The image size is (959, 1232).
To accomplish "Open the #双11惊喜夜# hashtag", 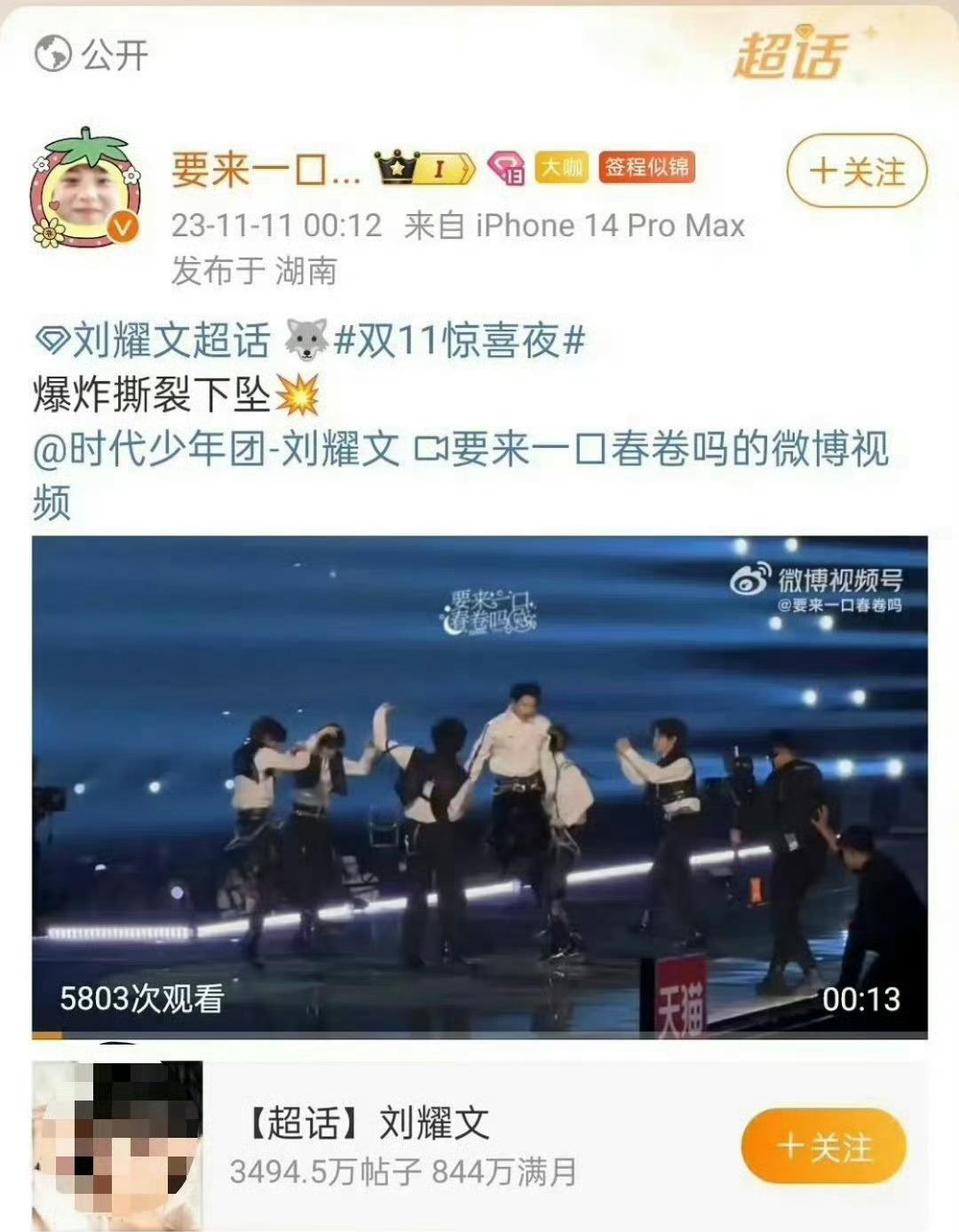I will [459, 340].
